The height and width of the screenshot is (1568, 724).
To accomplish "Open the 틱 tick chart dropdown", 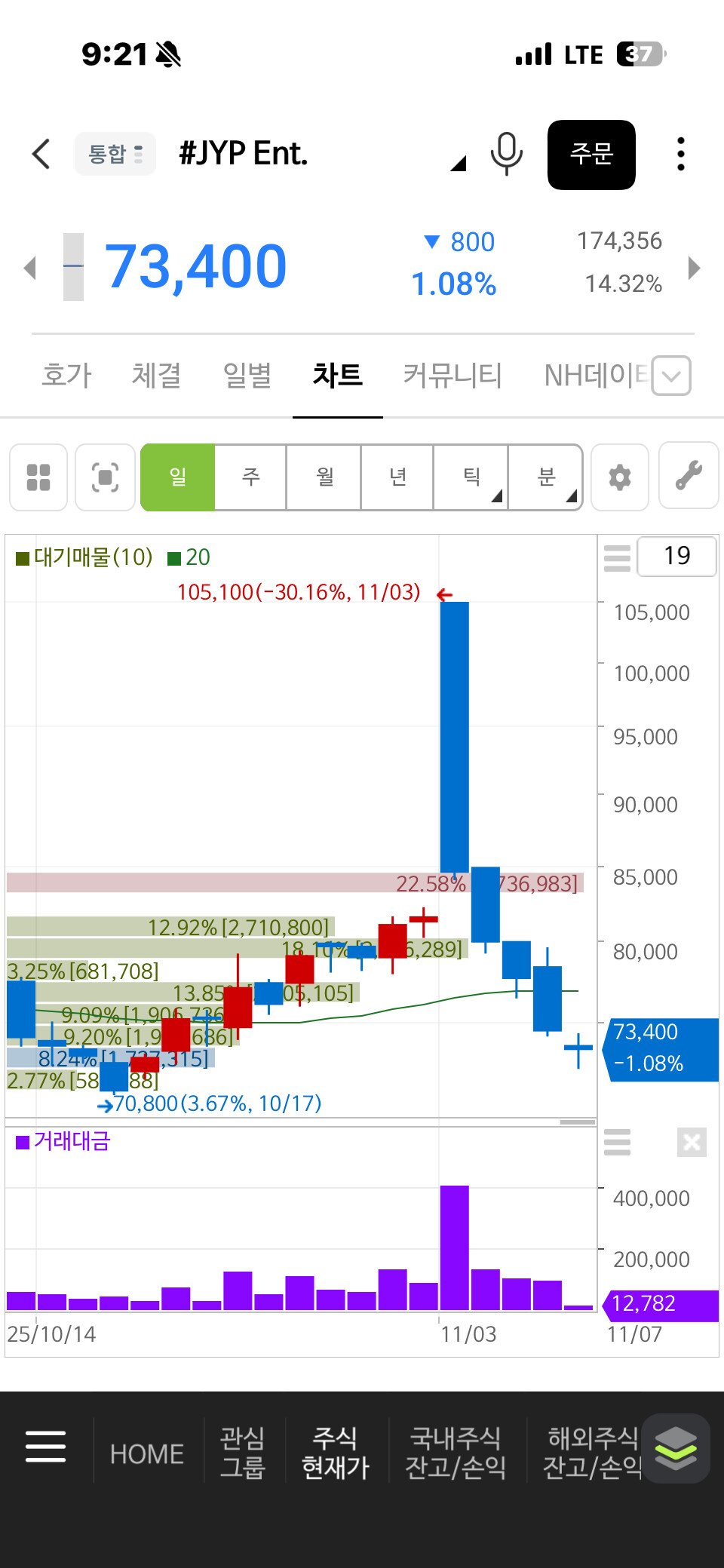I will (x=471, y=477).
